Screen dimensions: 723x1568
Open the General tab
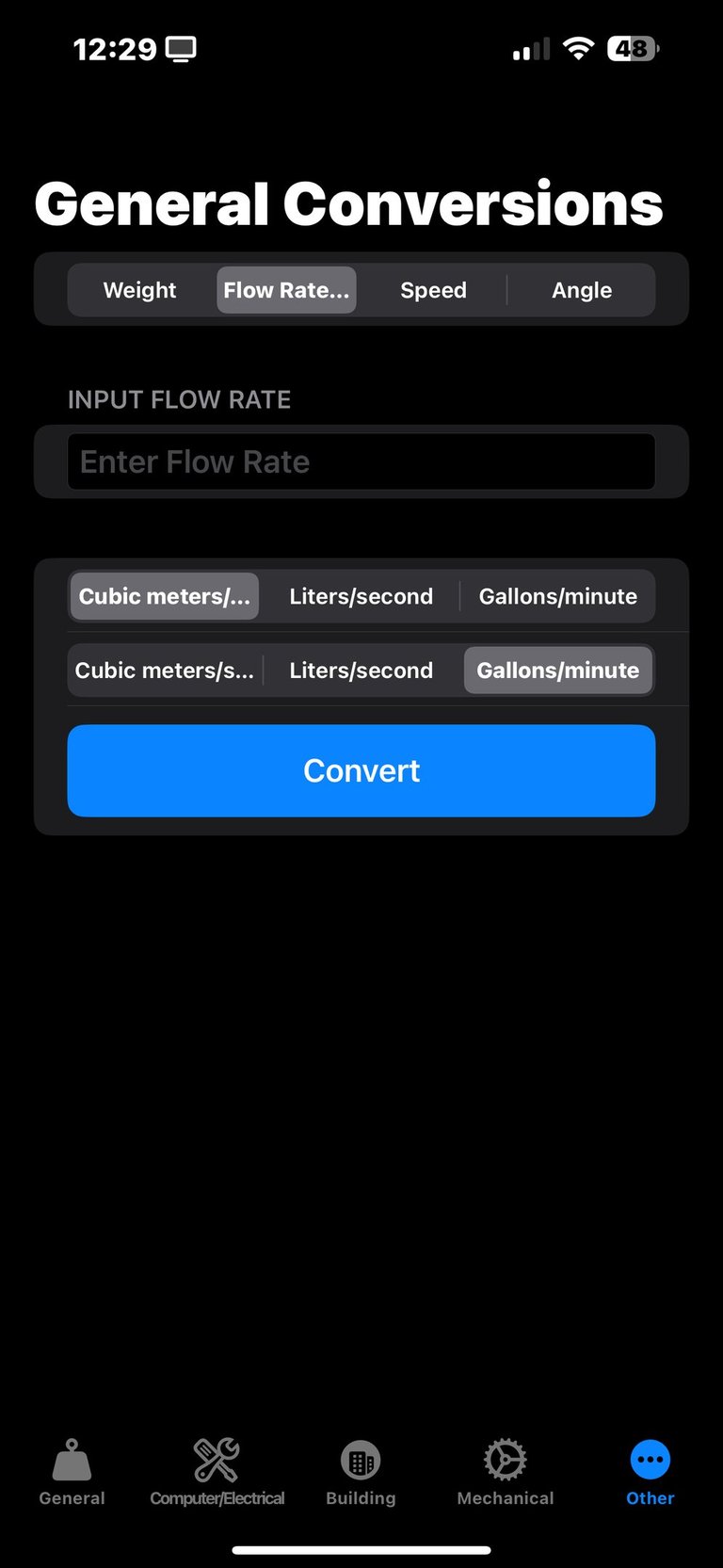[x=72, y=1473]
